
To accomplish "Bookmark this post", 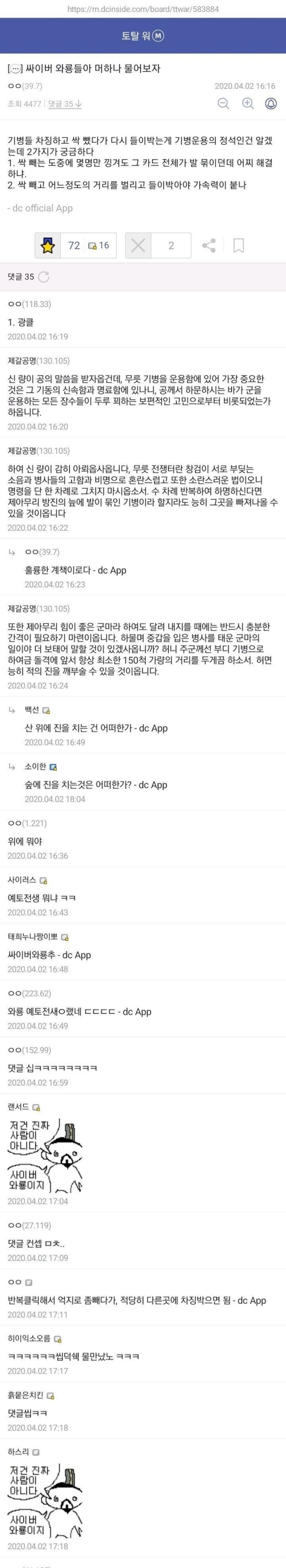I will coord(238,245).
